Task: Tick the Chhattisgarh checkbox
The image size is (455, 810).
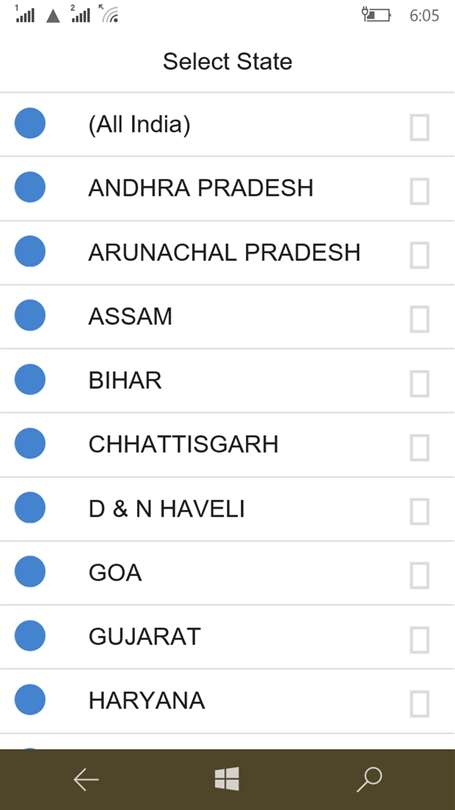Action: click(419, 448)
